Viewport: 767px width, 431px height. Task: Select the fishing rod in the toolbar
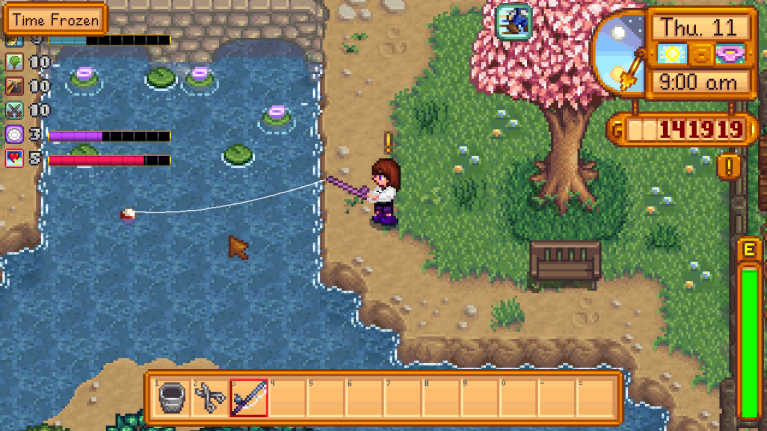tap(248, 398)
